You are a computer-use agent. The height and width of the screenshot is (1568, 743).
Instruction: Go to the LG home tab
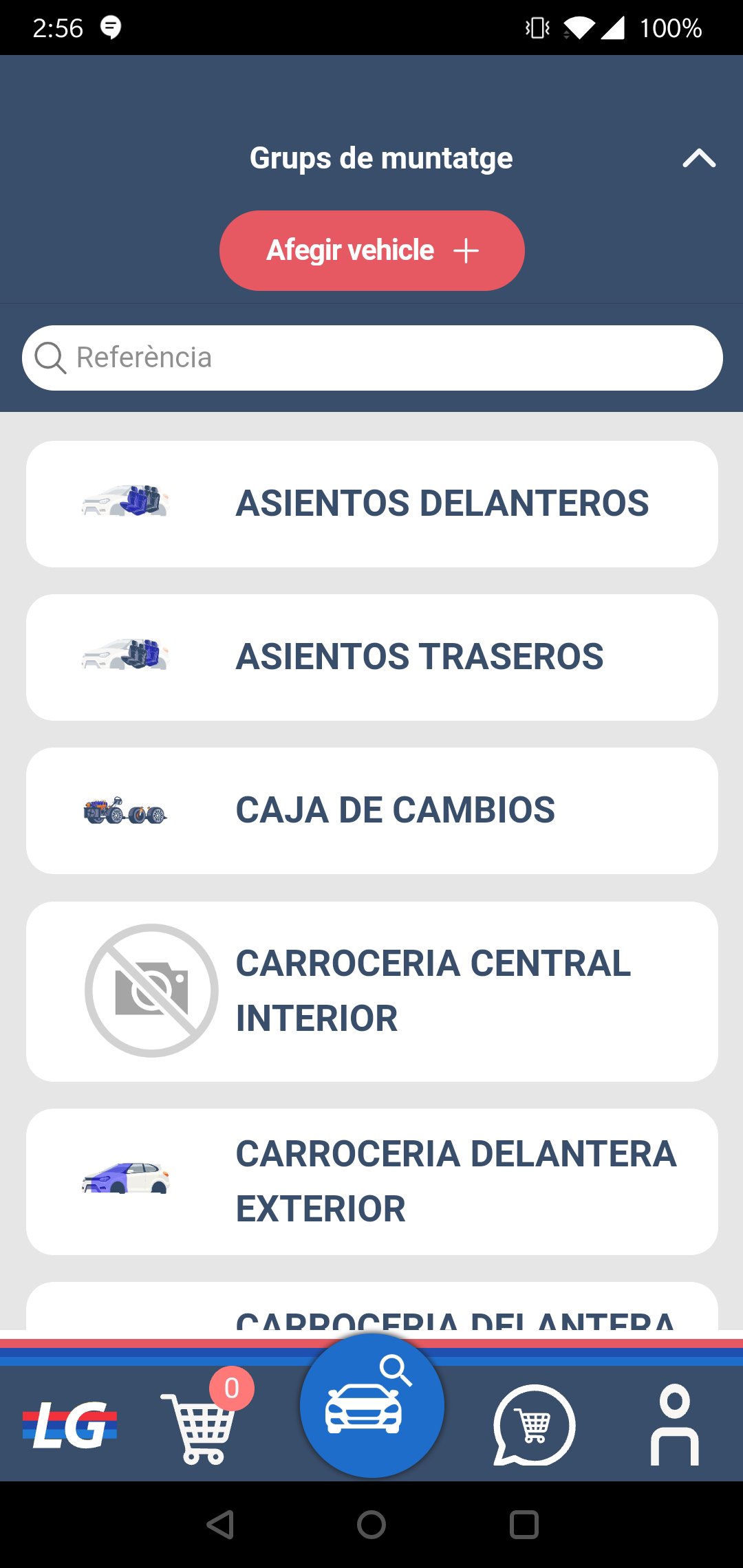(69, 1425)
